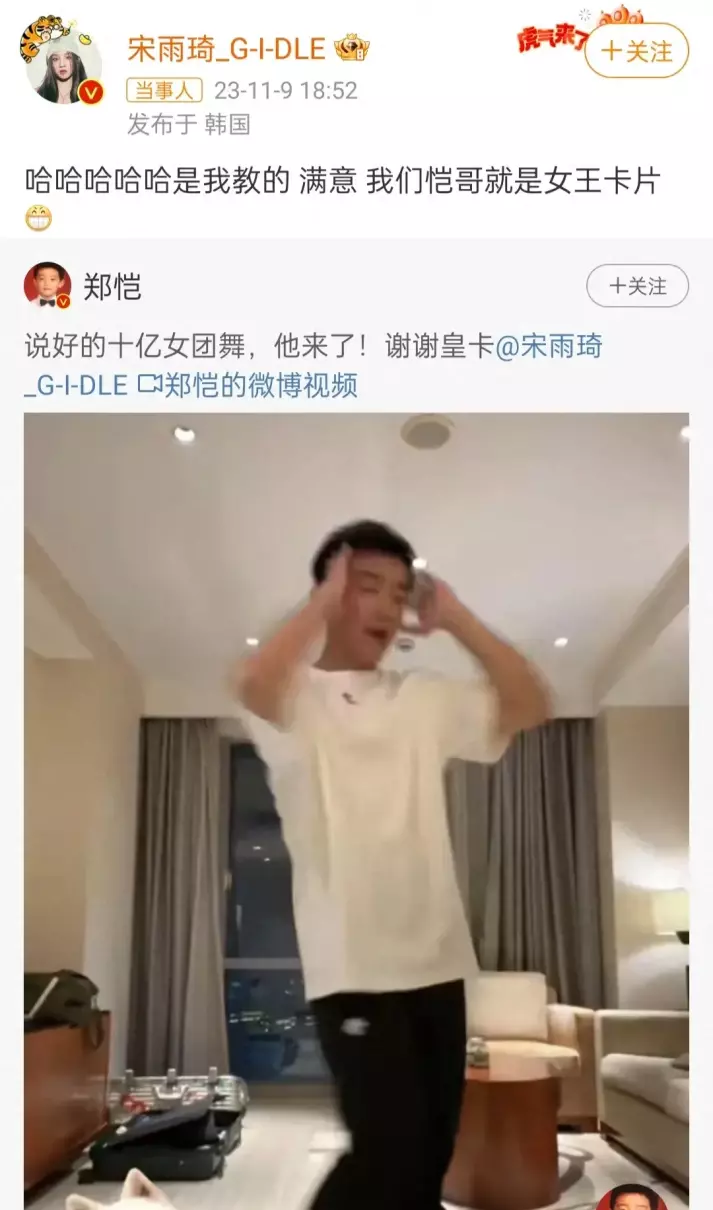Tap the @宋雨琦_G-I-DLE mention link
Viewport: 713px width, 1210px height.
pyautogui.click(x=313, y=365)
